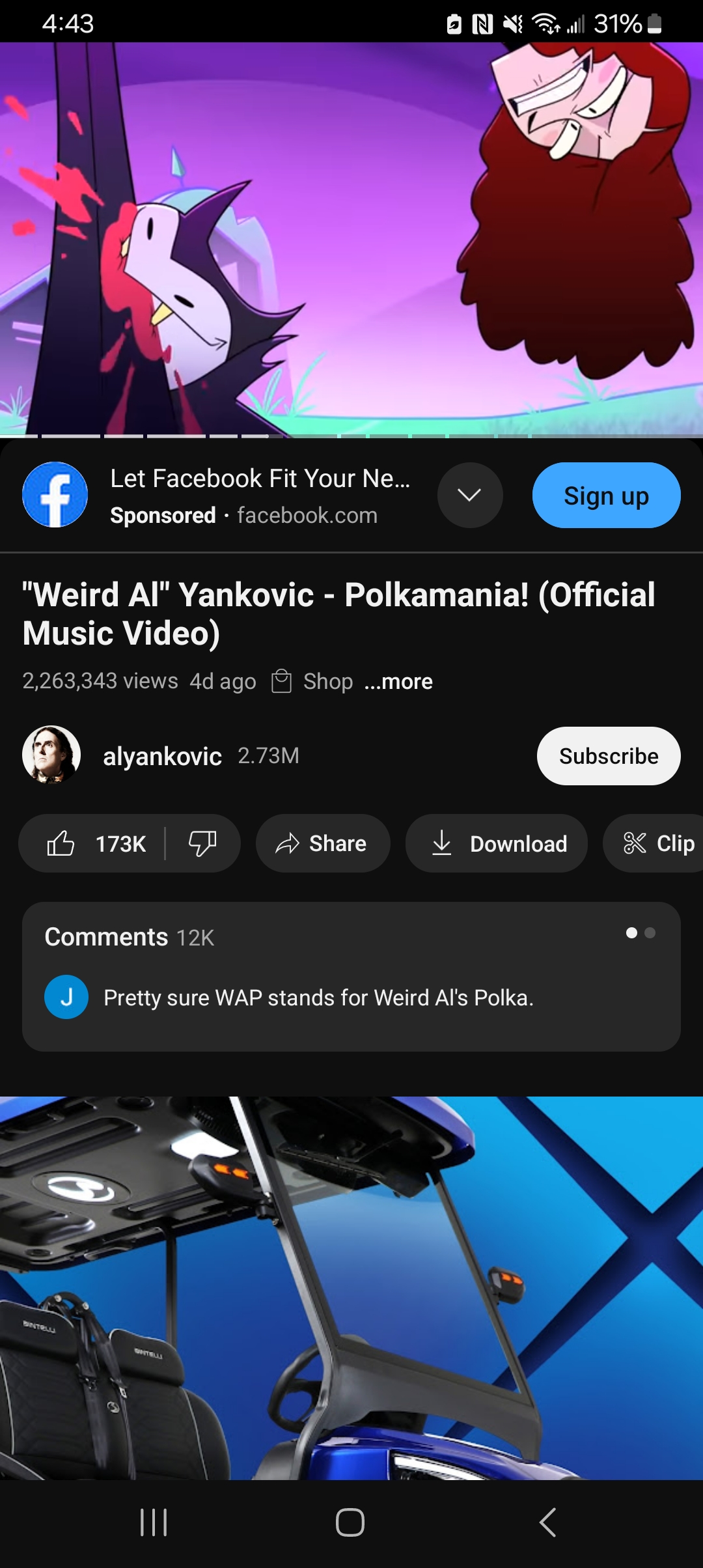Open the Facebook advertiser logo
Screen dimensions: 703x1568
tap(55, 495)
